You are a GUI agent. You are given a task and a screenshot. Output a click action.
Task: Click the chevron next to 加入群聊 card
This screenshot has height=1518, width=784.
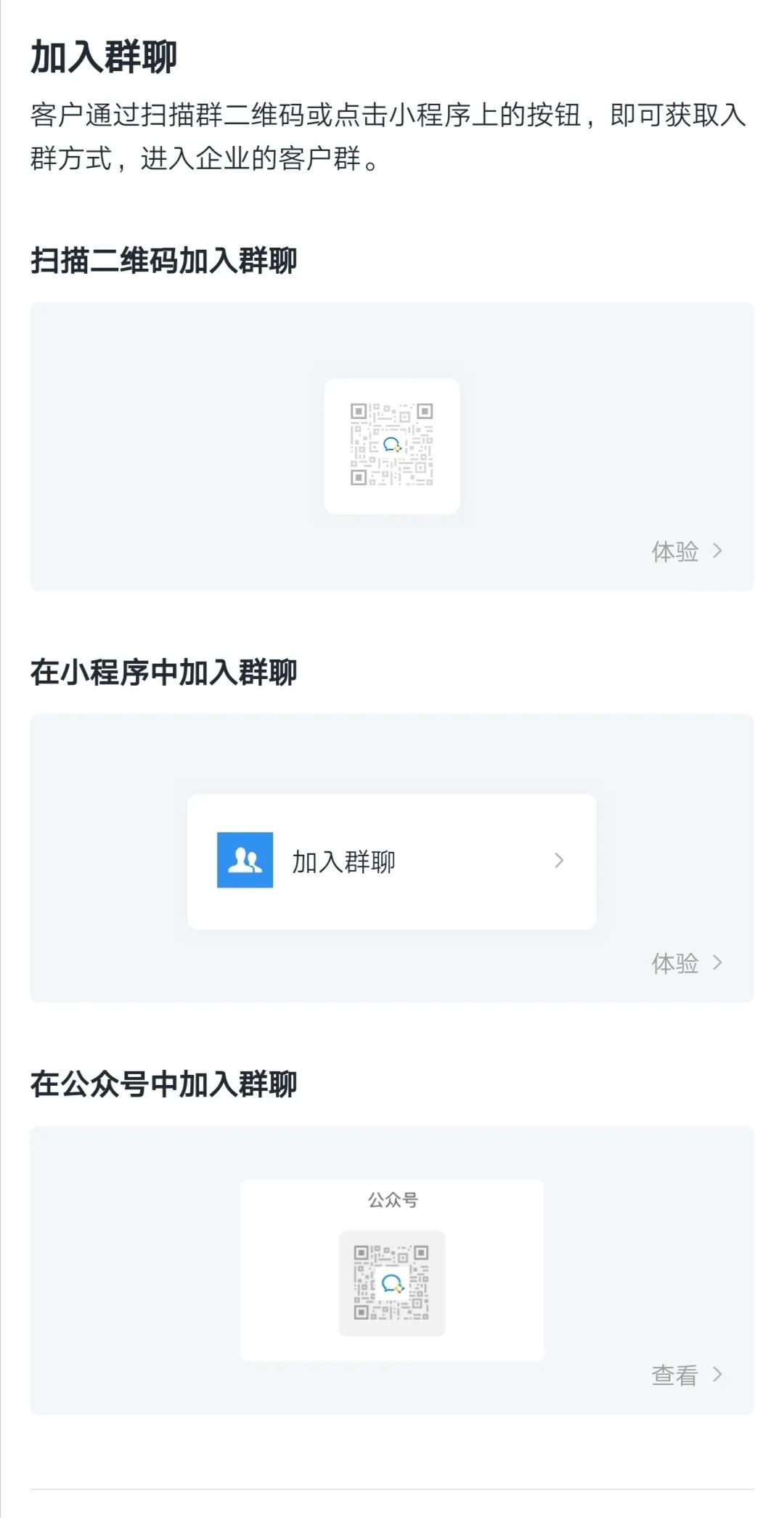click(559, 861)
